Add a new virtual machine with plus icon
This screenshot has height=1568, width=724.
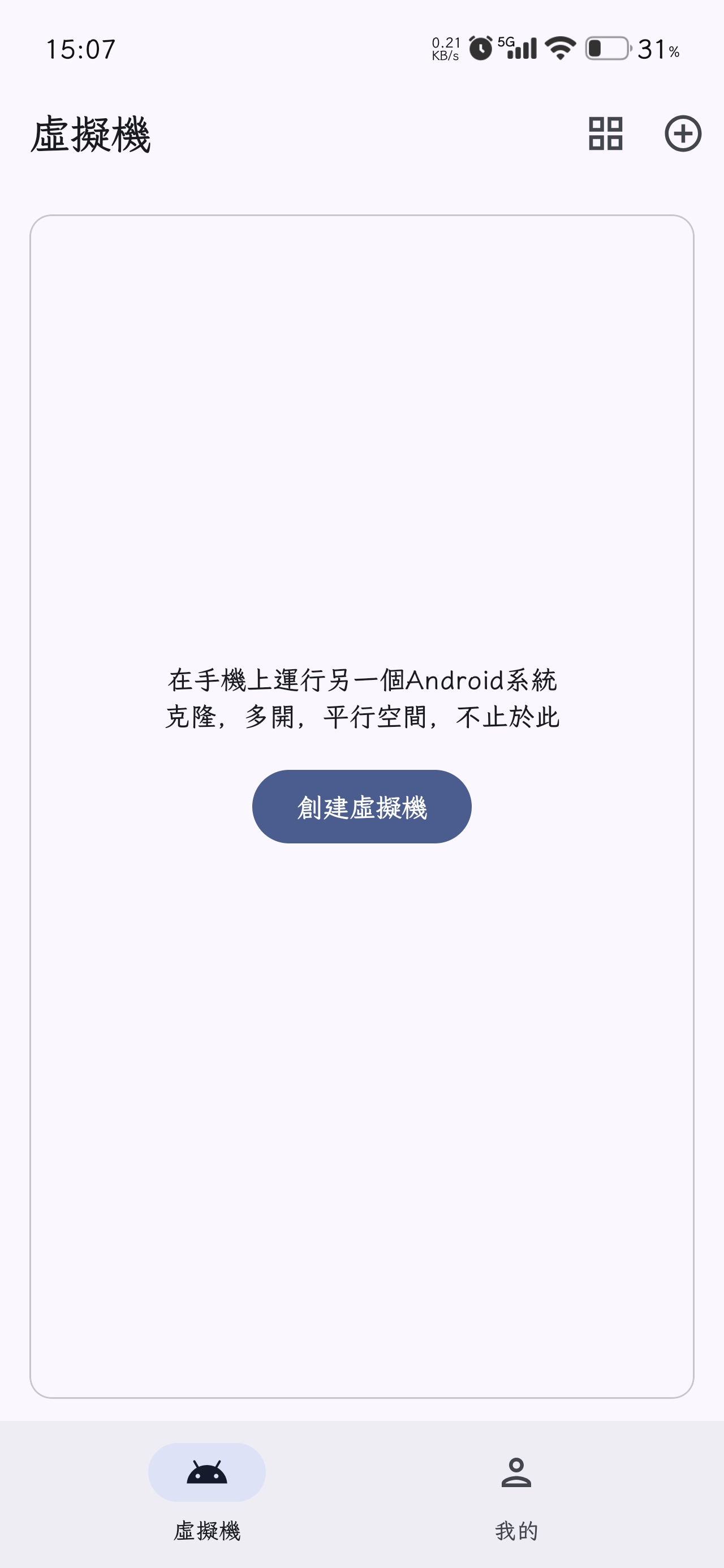point(683,133)
